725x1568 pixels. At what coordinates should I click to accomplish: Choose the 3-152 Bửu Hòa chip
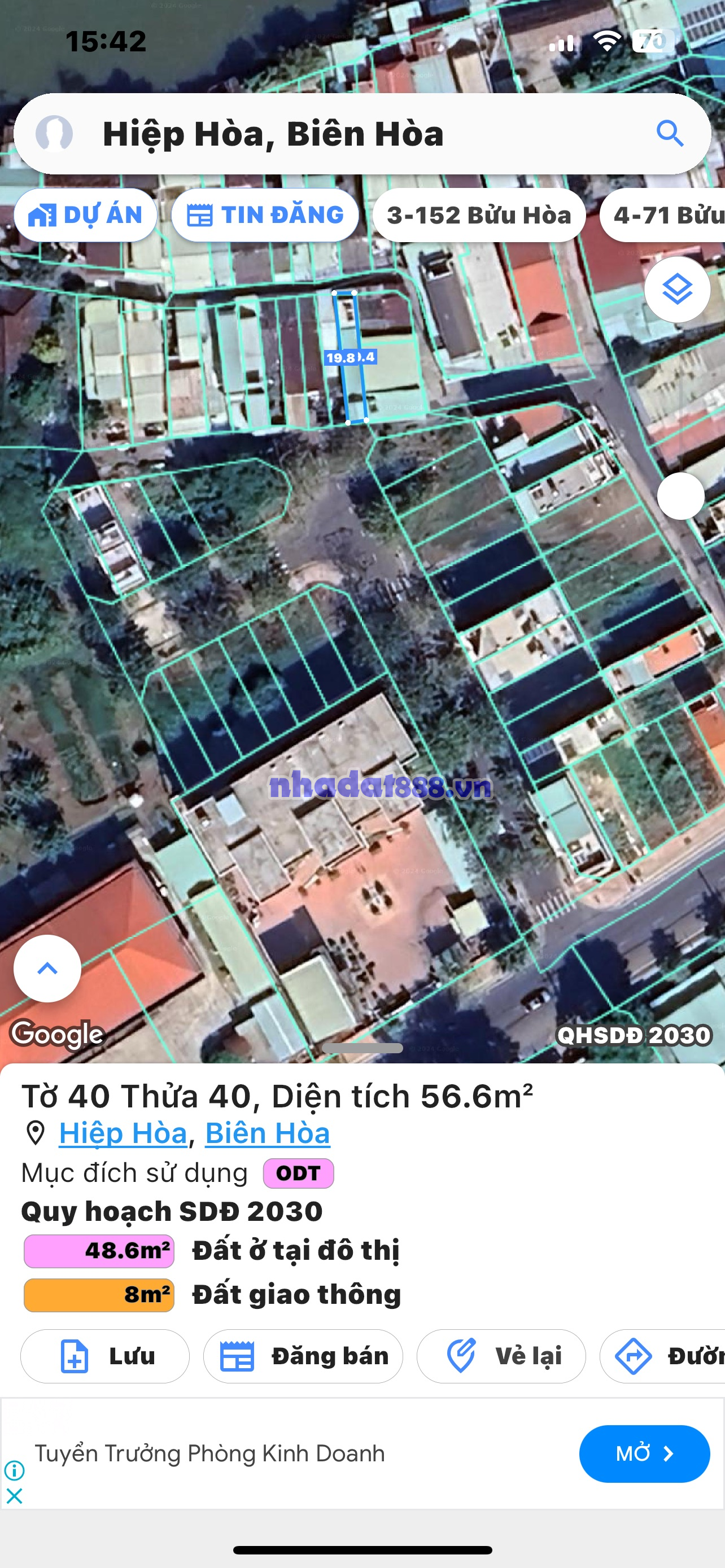pos(479,215)
